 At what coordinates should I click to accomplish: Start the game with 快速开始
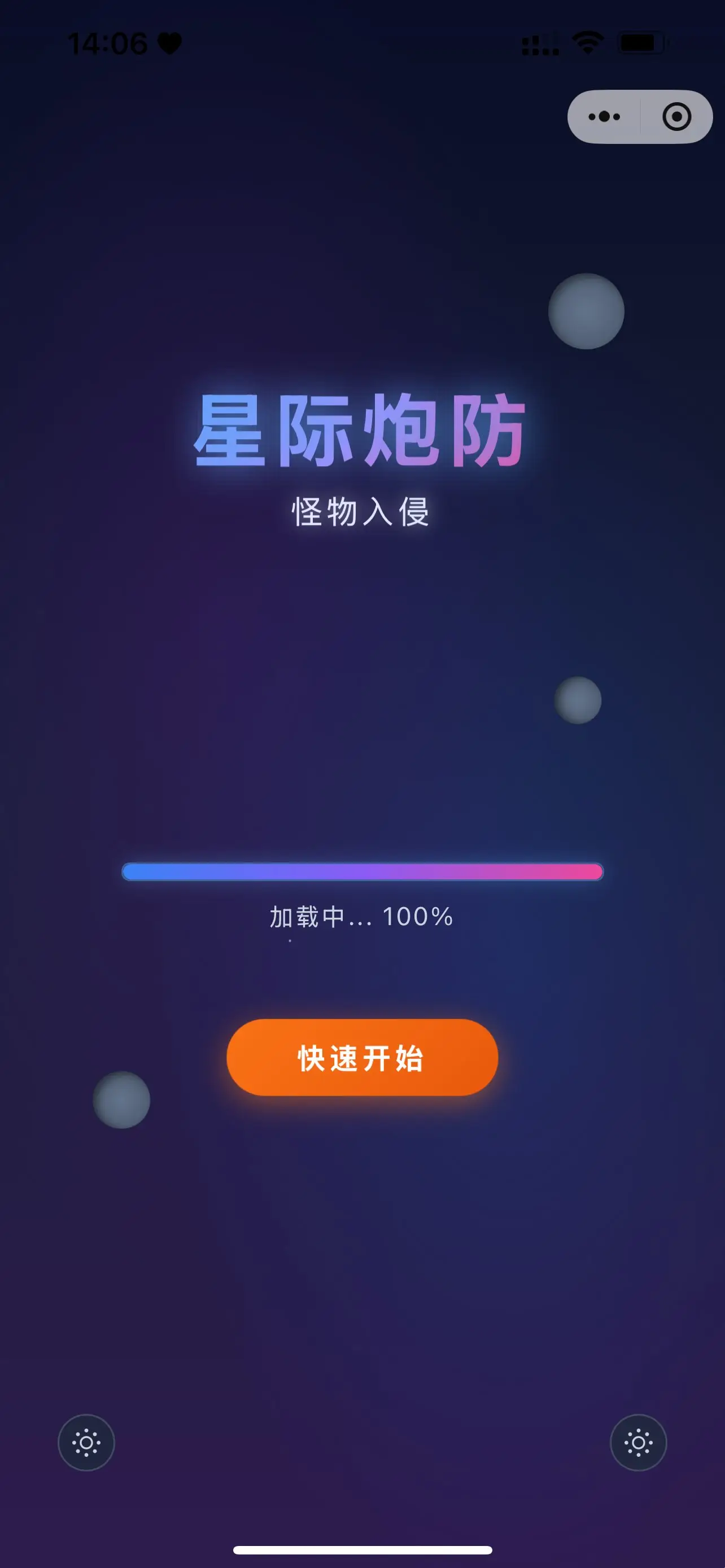coord(362,1058)
